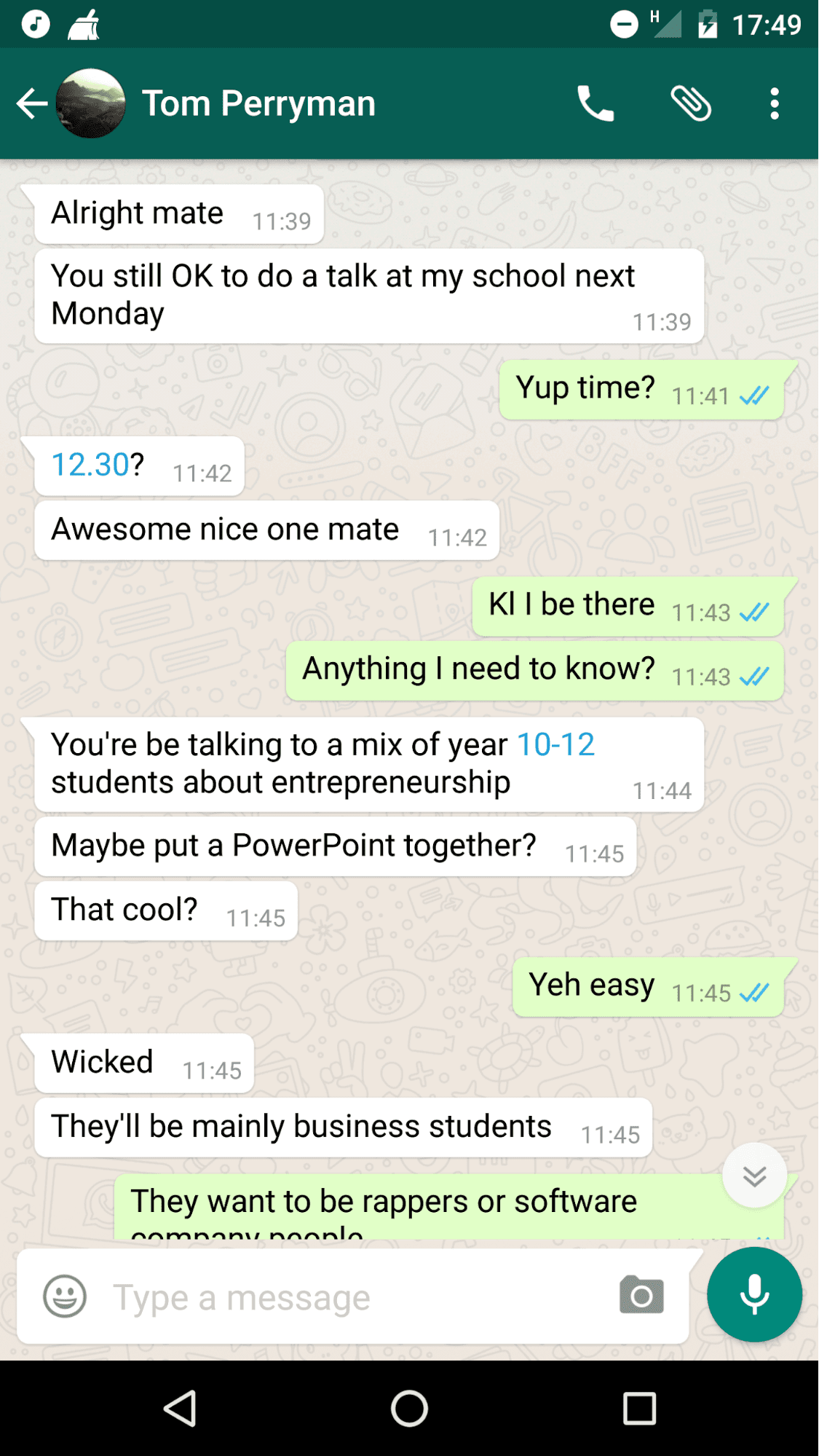Tap the system home button
Viewport: 819px width, 1456px height.
(x=409, y=1408)
